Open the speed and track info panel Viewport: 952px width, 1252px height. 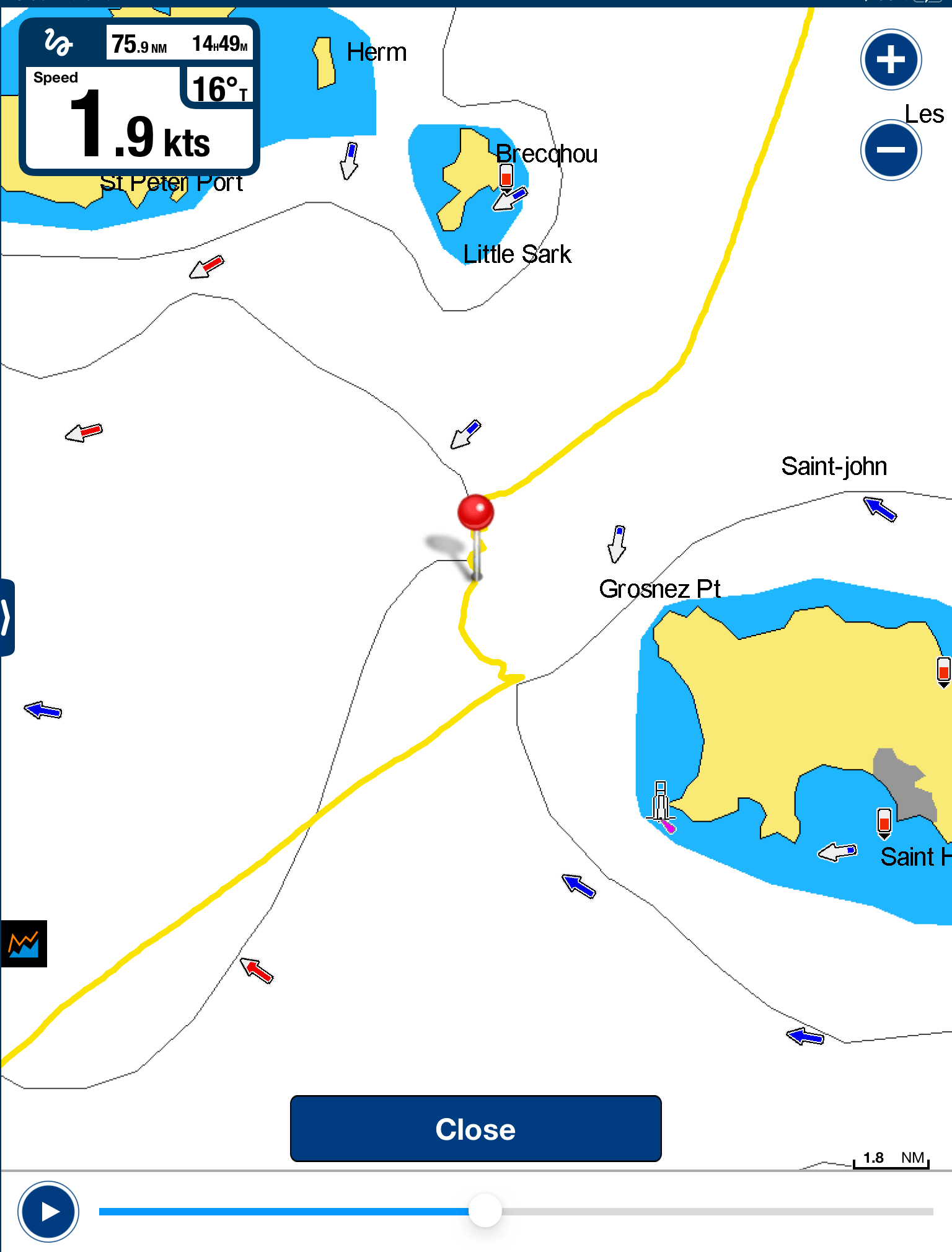click(139, 97)
